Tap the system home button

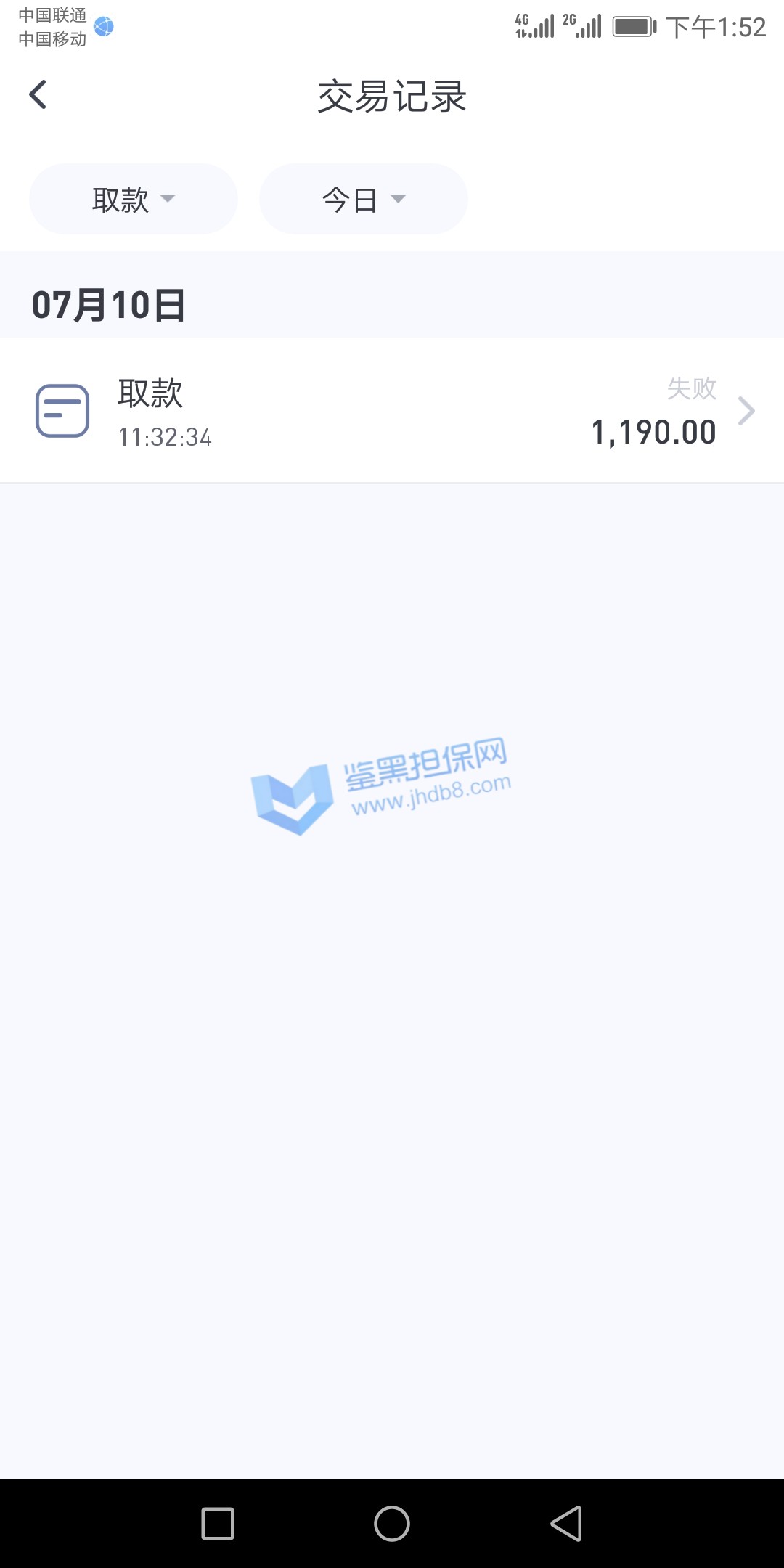click(392, 1523)
